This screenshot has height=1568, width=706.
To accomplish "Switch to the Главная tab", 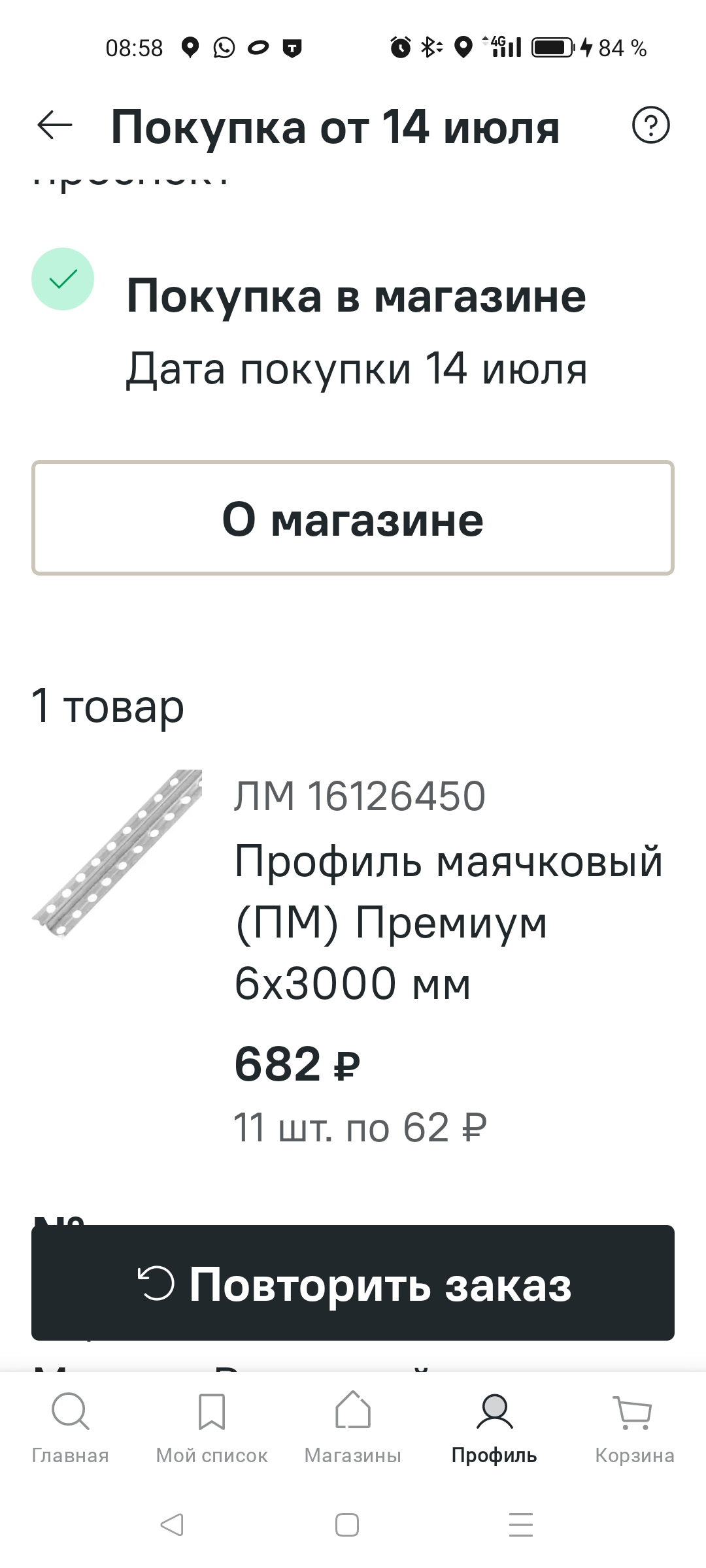I will click(71, 1428).
